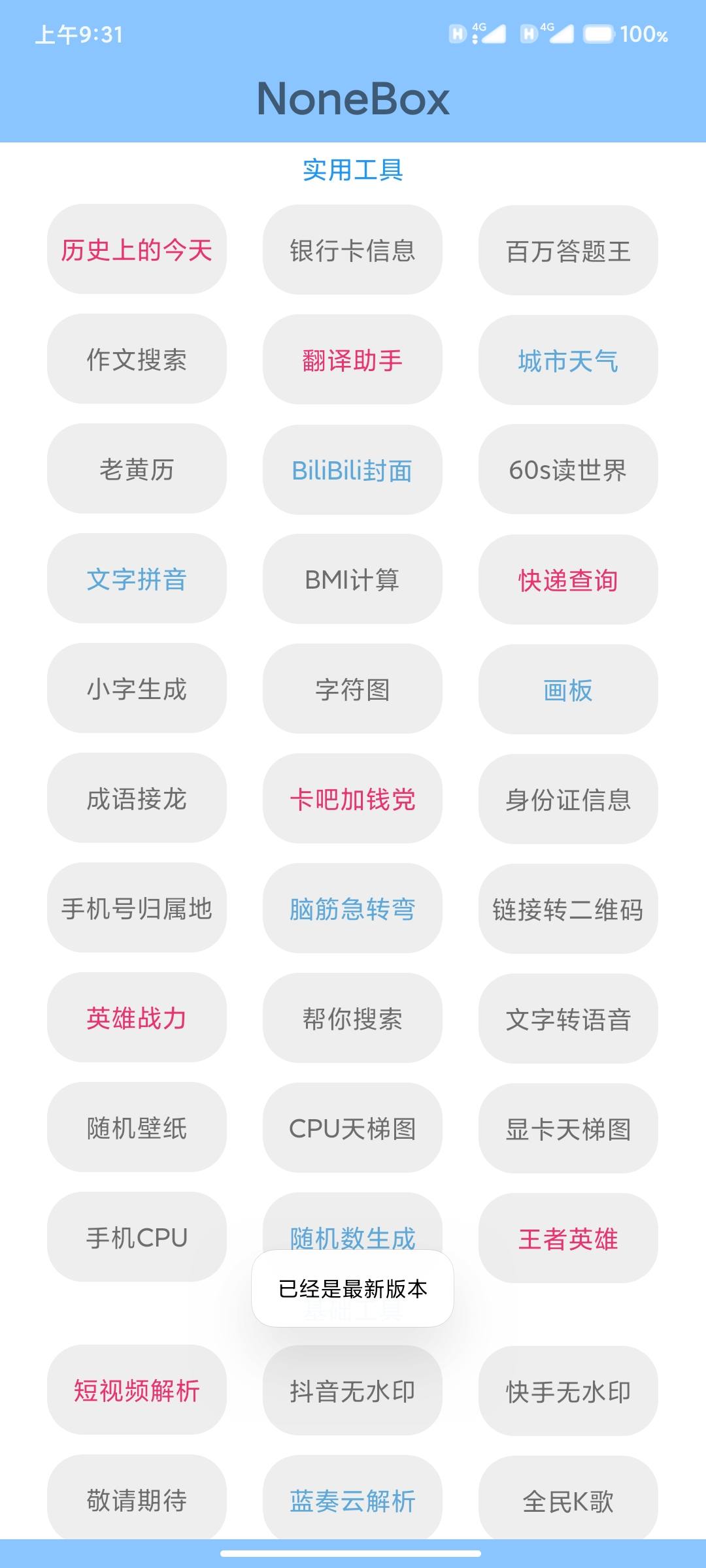This screenshot has height=1568, width=706.
Task: Open 手机号归属地 lookup
Action: pos(137,908)
